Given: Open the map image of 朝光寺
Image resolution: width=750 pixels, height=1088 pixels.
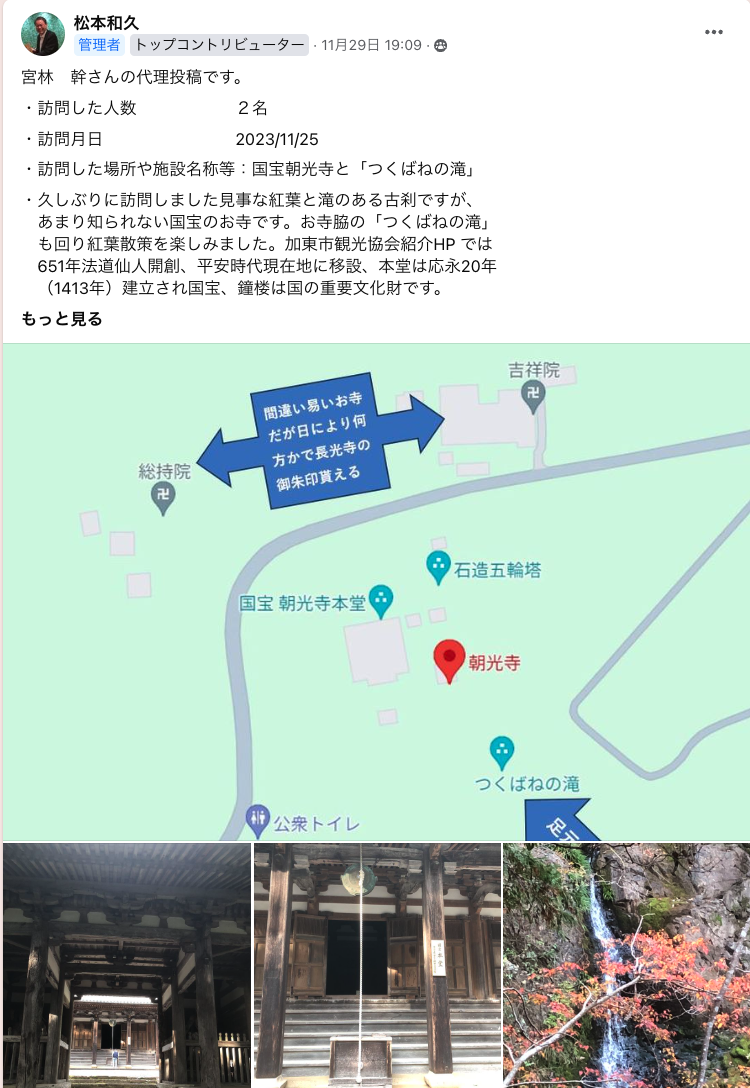Looking at the screenshot, I should [x=376, y=592].
